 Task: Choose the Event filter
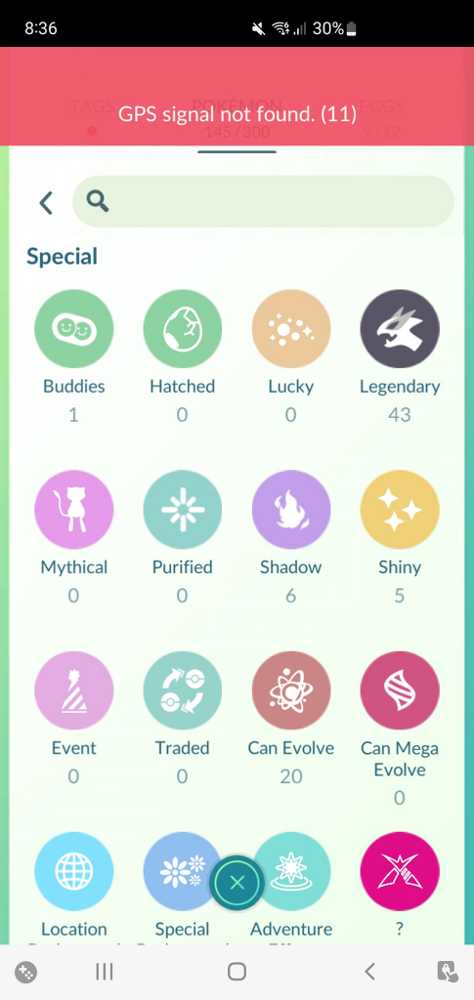(74, 691)
